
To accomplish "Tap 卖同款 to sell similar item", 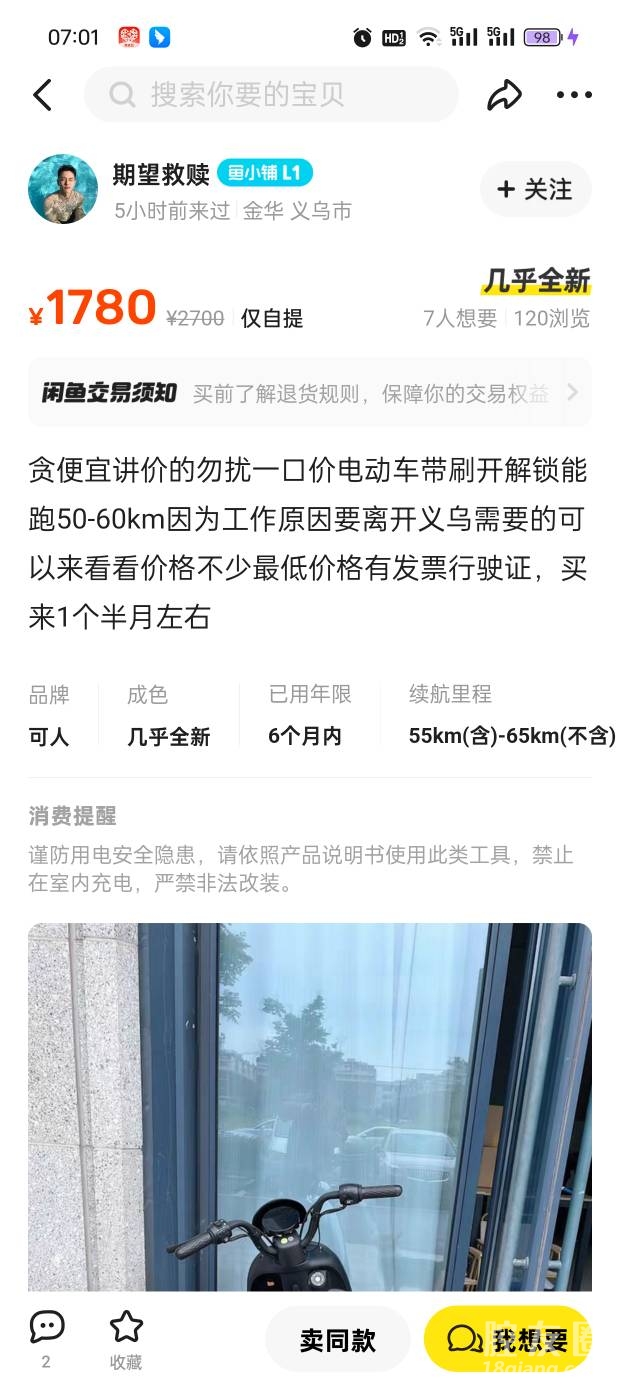I will coord(338,1340).
